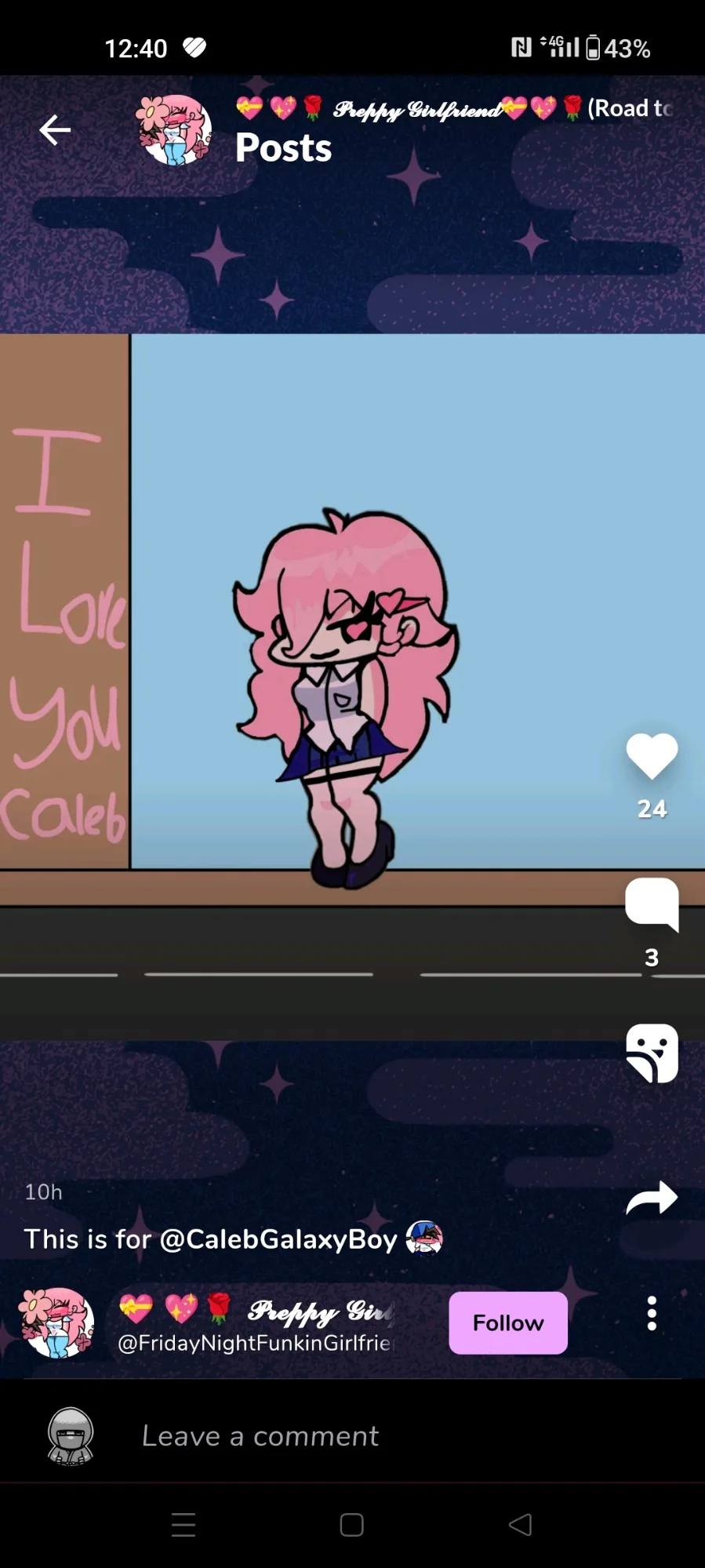Tap the system home button
The image size is (705, 1568).
(351, 1525)
